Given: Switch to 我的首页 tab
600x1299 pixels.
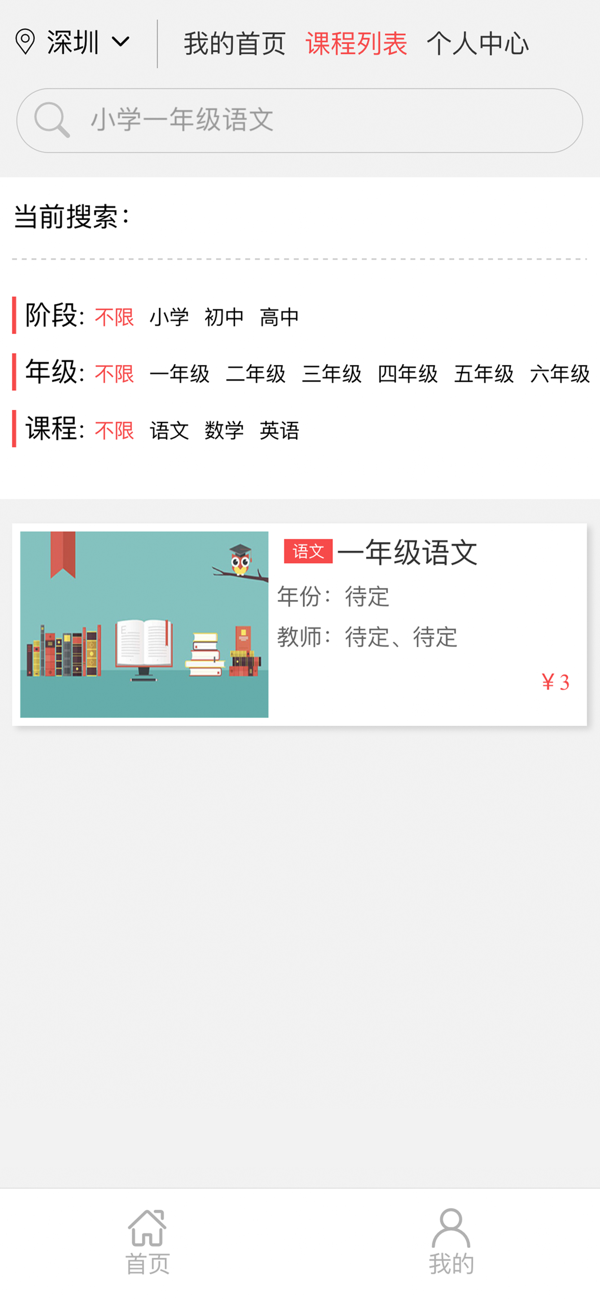Looking at the screenshot, I should 234,43.
